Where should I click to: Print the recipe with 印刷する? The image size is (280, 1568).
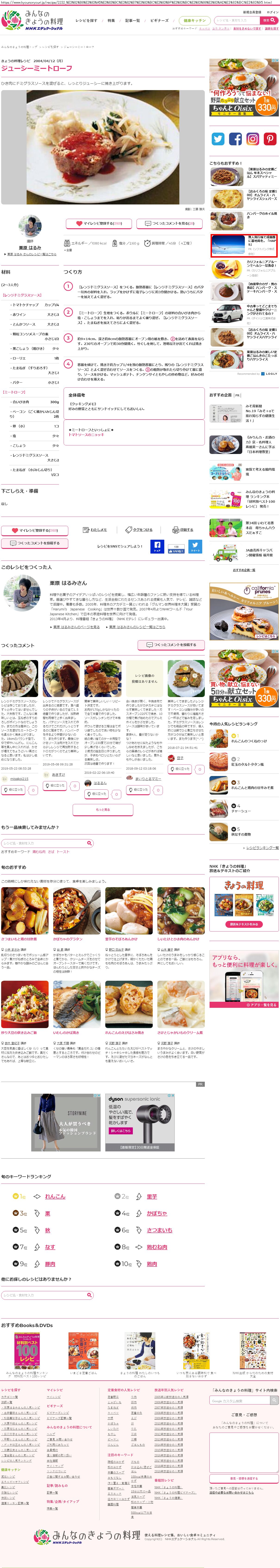click(x=183, y=530)
